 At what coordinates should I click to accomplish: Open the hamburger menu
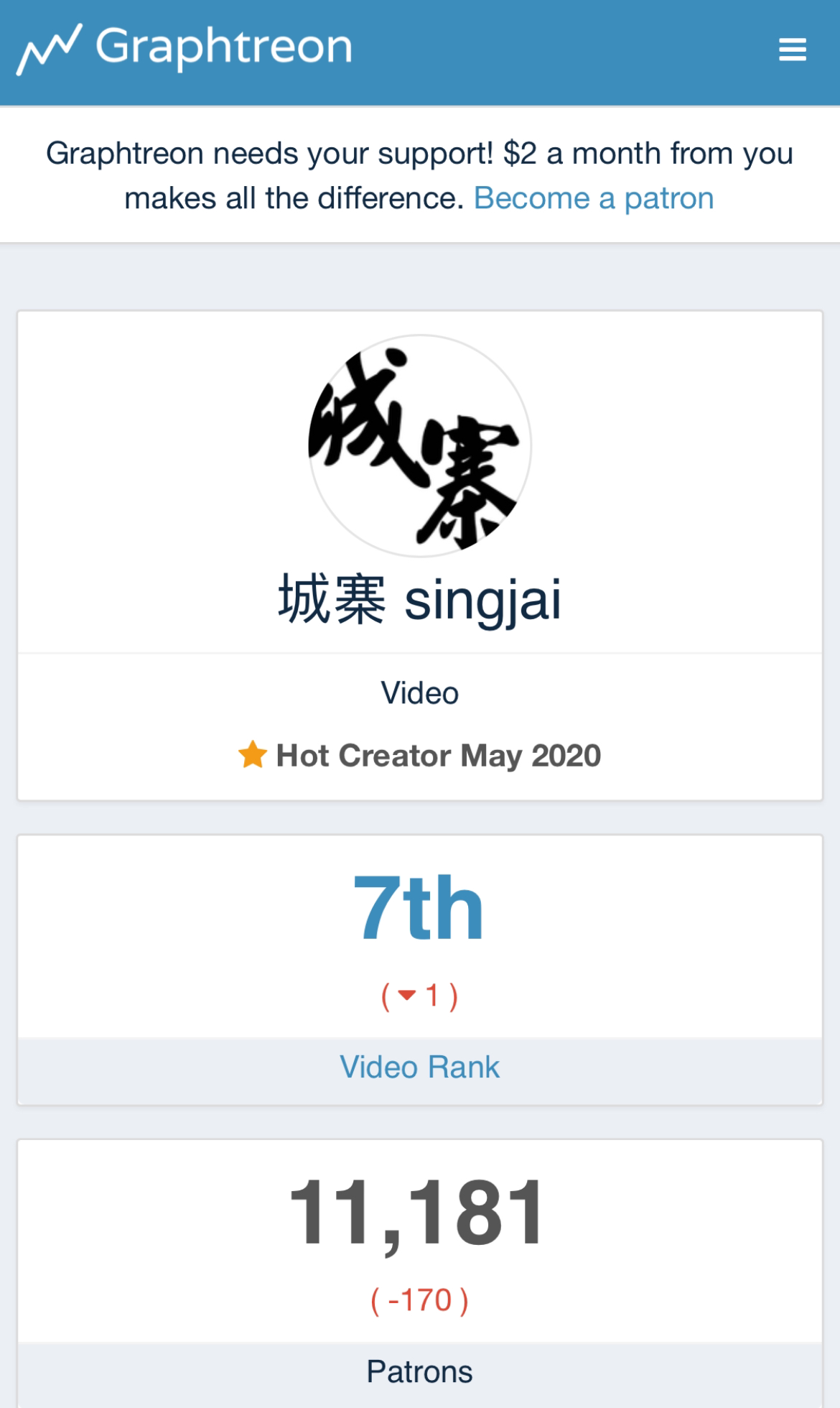click(x=792, y=50)
